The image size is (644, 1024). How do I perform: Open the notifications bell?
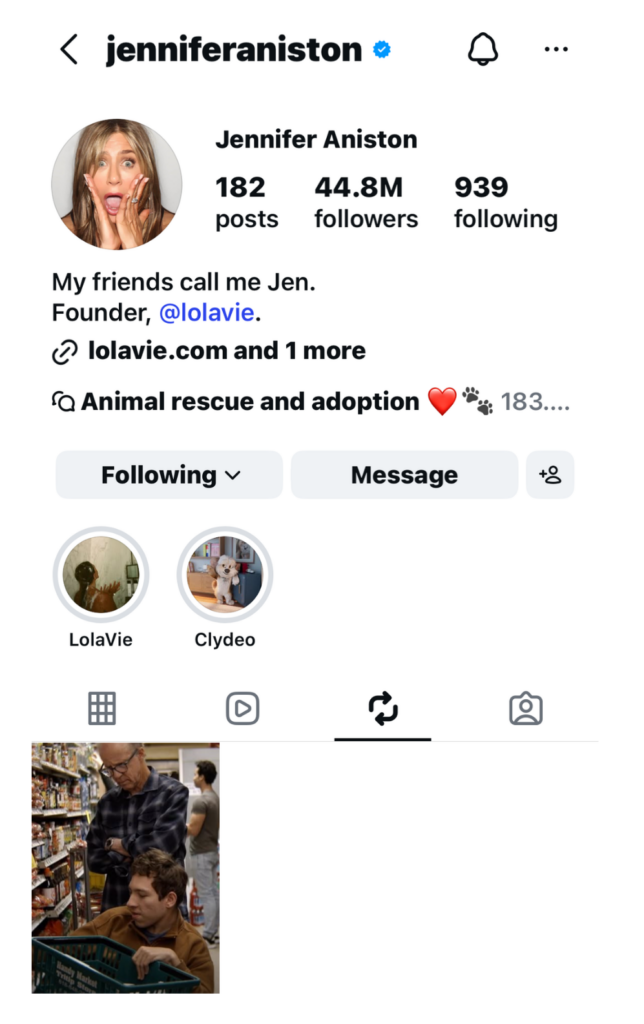tap(483, 49)
